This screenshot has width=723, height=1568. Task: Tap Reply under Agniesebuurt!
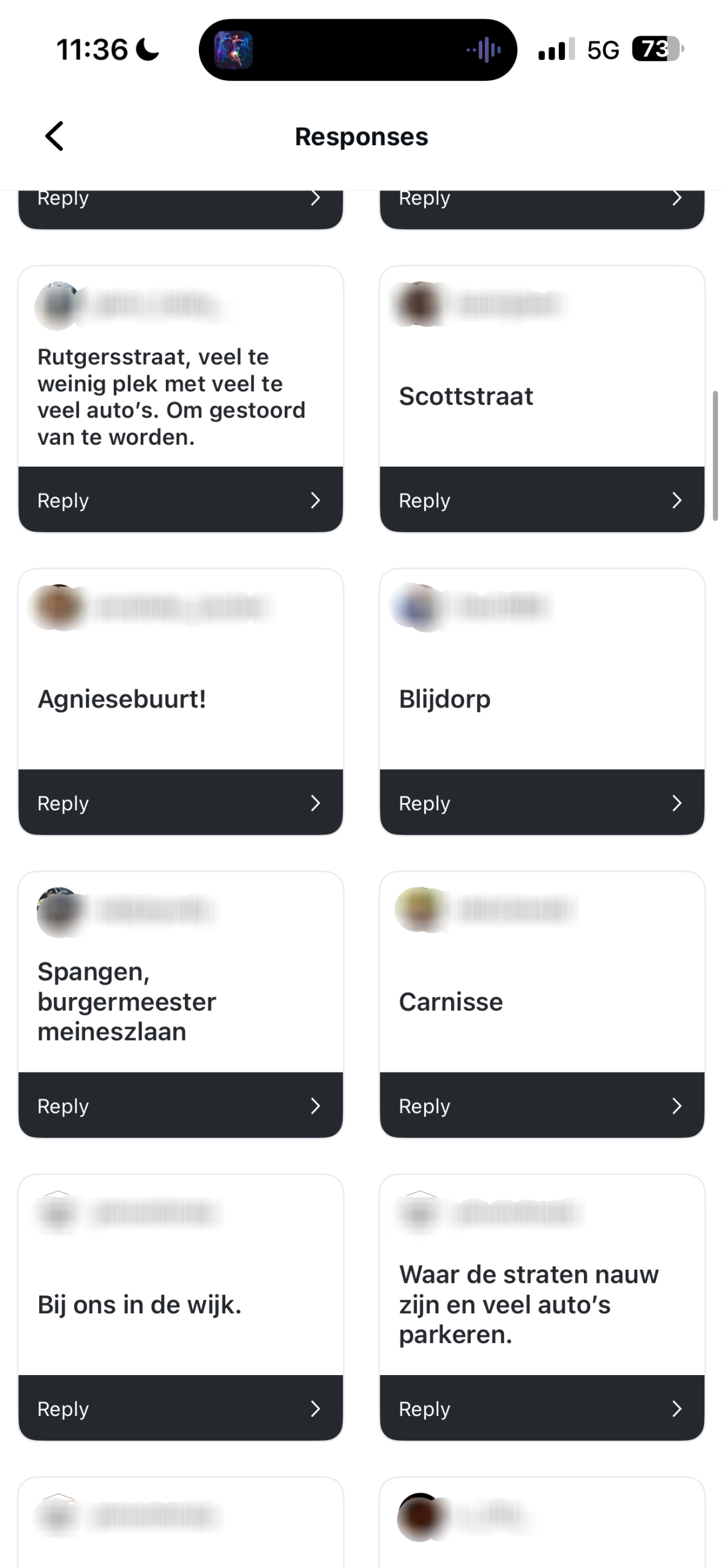[180, 802]
